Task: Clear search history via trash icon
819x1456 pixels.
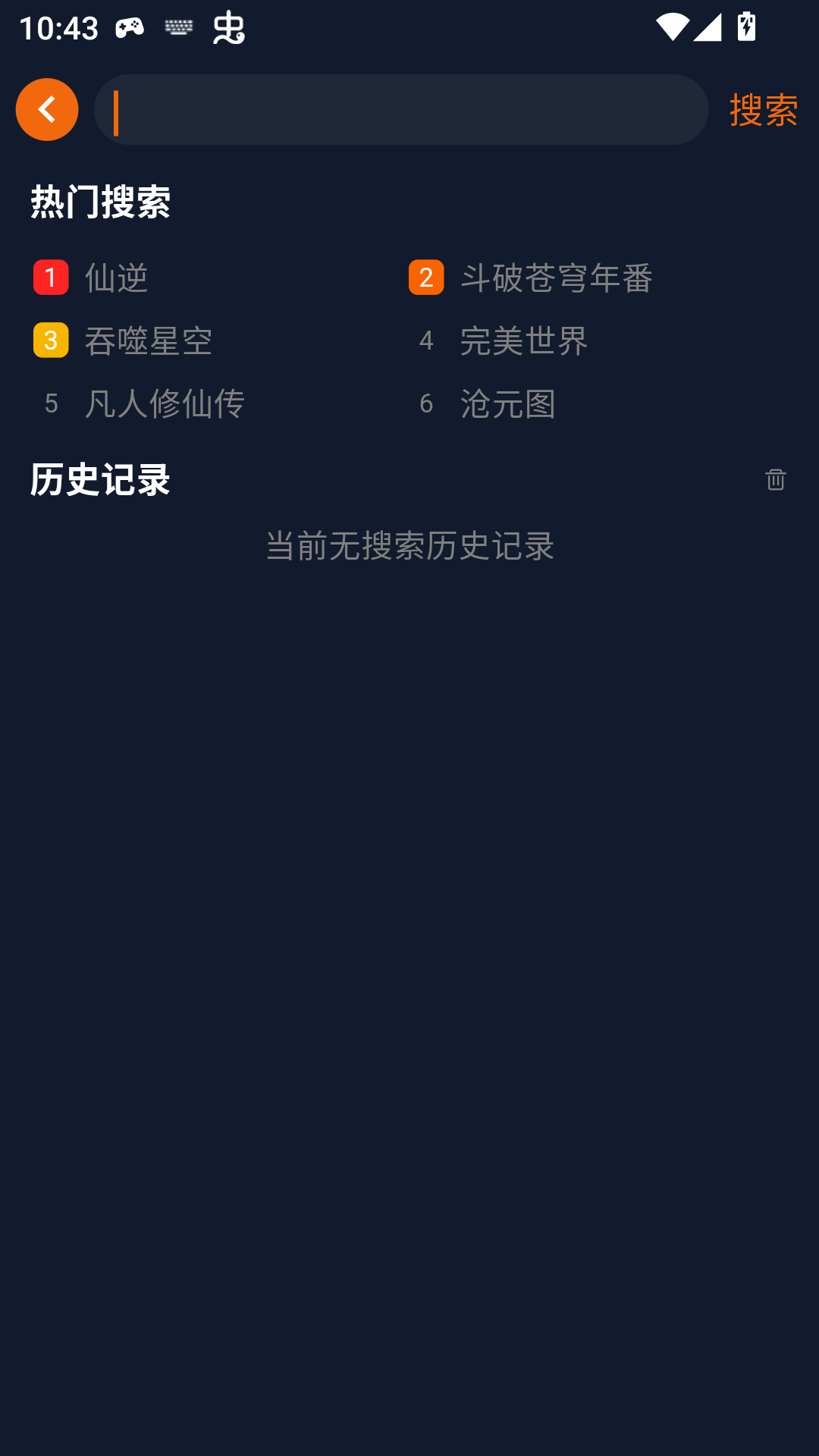Action: 774,480
